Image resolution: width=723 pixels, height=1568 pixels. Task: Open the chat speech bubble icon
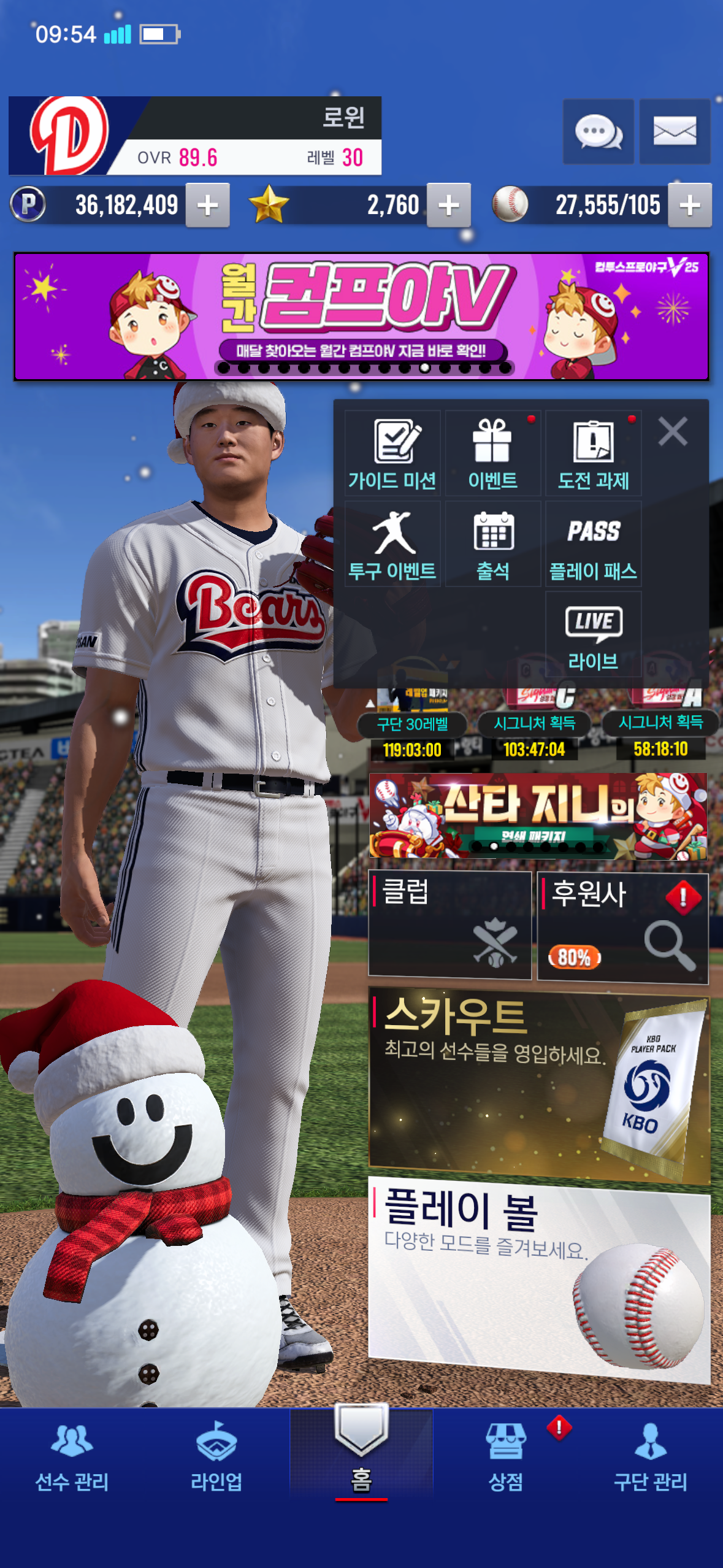click(598, 131)
